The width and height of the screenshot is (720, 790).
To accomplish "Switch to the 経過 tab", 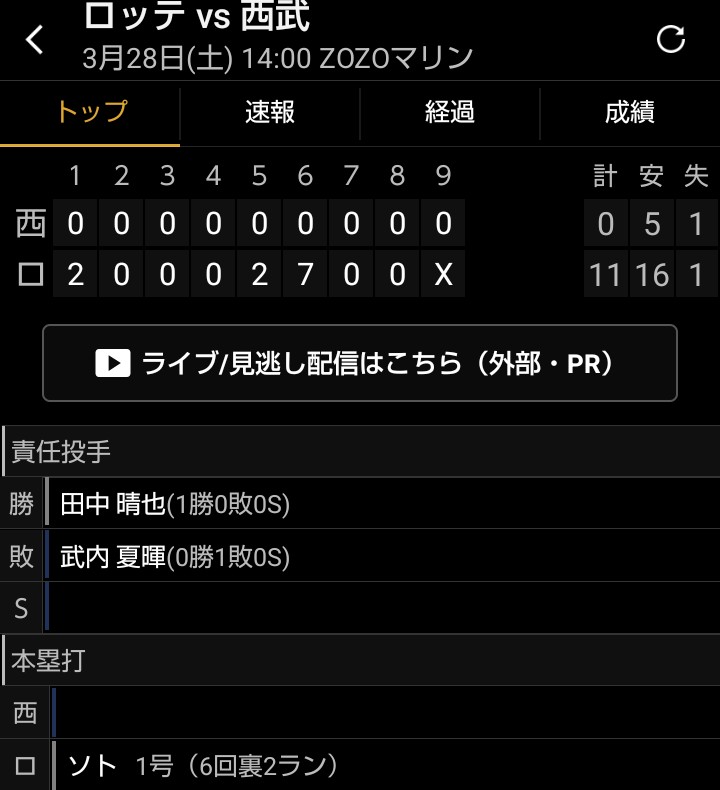I will [450, 111].
